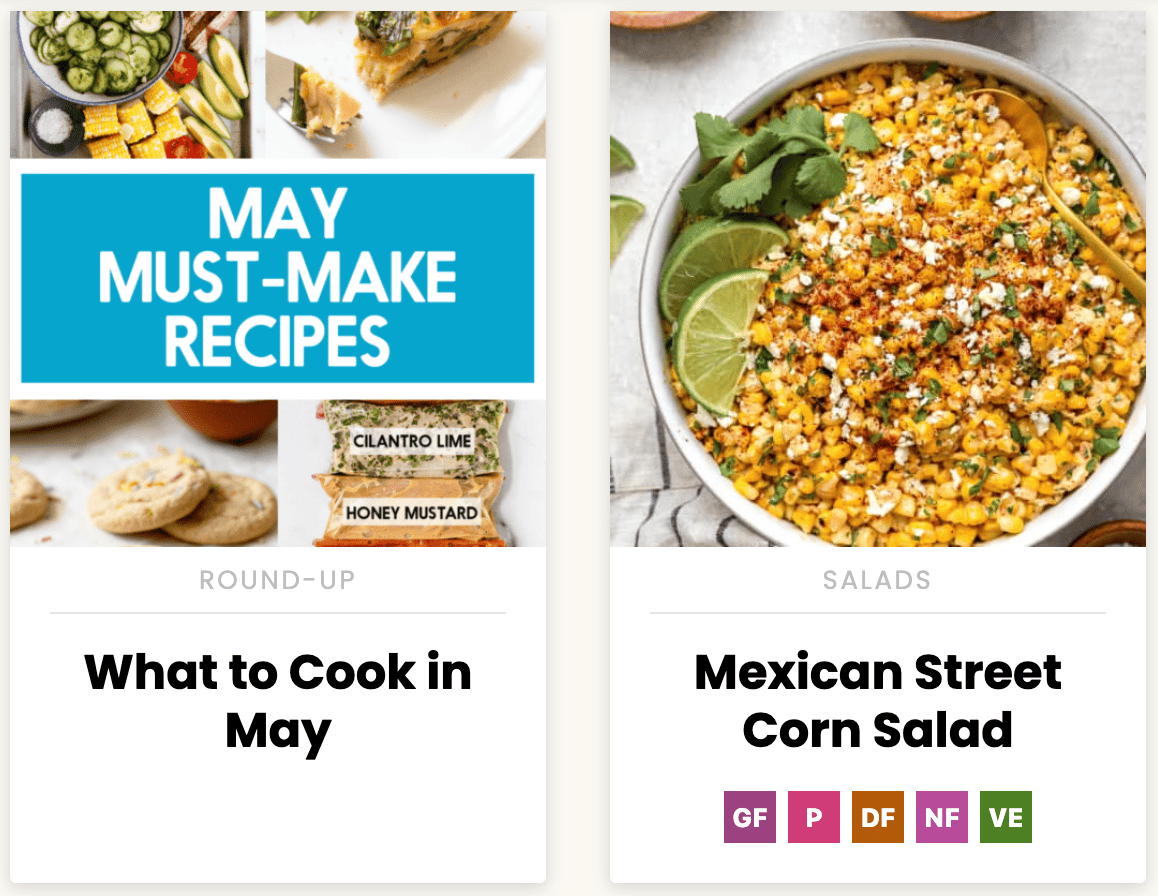The height and width of the screenshot is (896, 1158).
Task: Open the Mexican Street Corn Salad recipe title
Action: tap(877, 701)
